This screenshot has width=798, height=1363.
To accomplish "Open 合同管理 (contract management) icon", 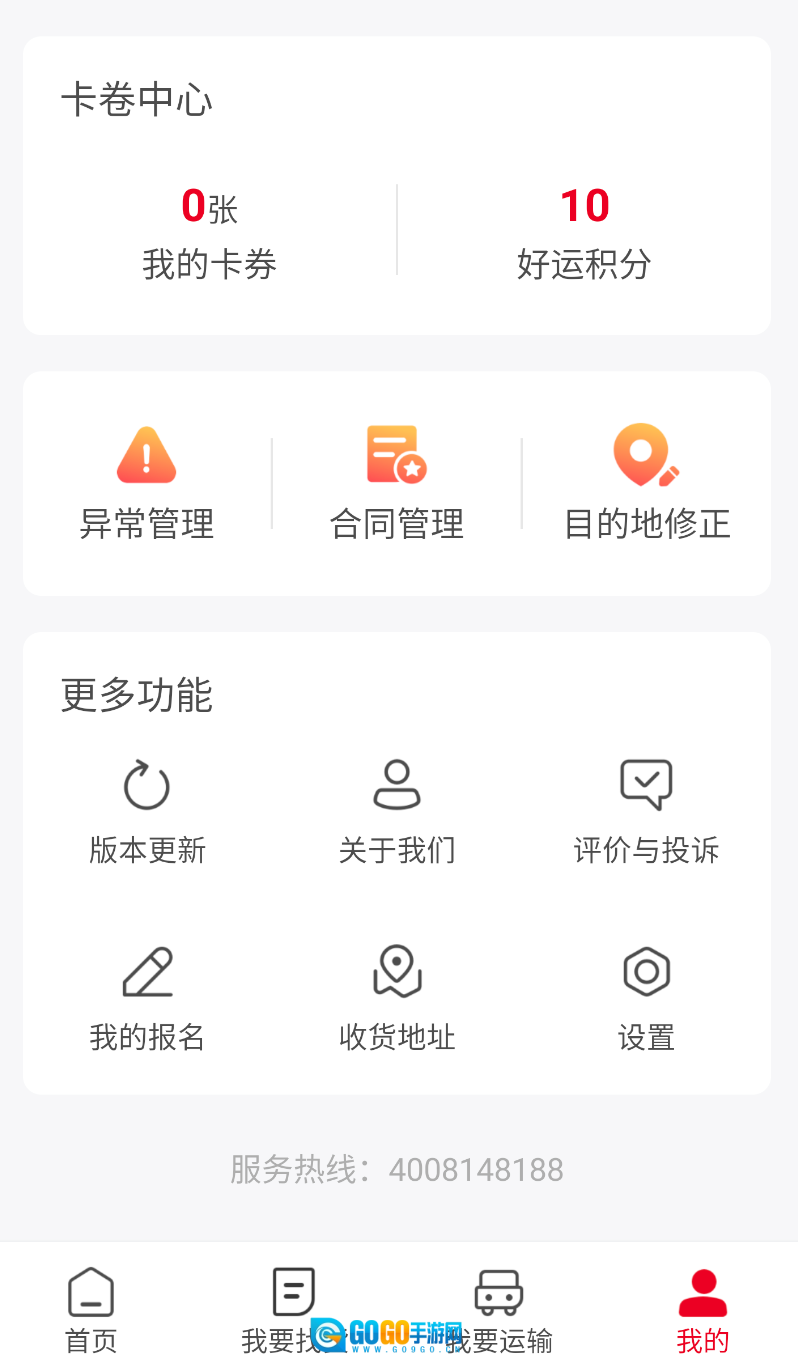I will (396, 455).
